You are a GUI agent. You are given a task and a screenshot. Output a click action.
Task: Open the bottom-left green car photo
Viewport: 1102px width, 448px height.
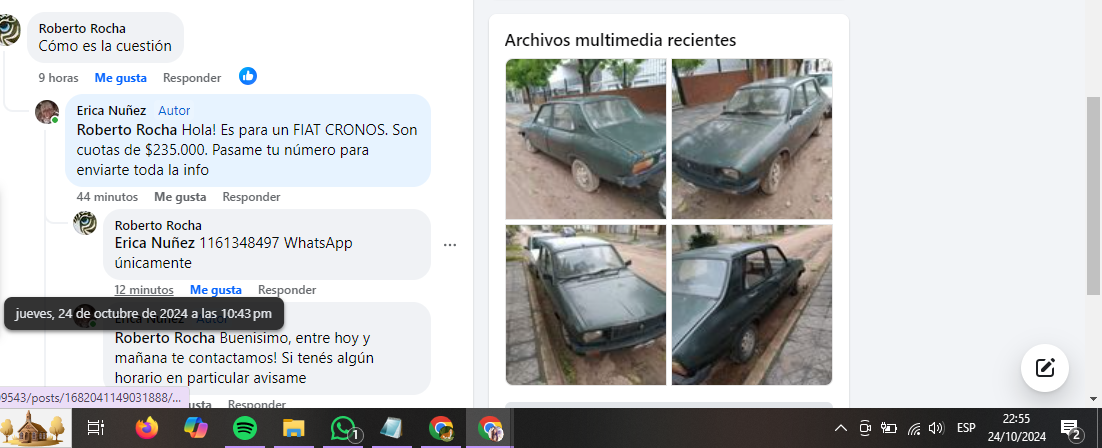[x=585, y=304]
